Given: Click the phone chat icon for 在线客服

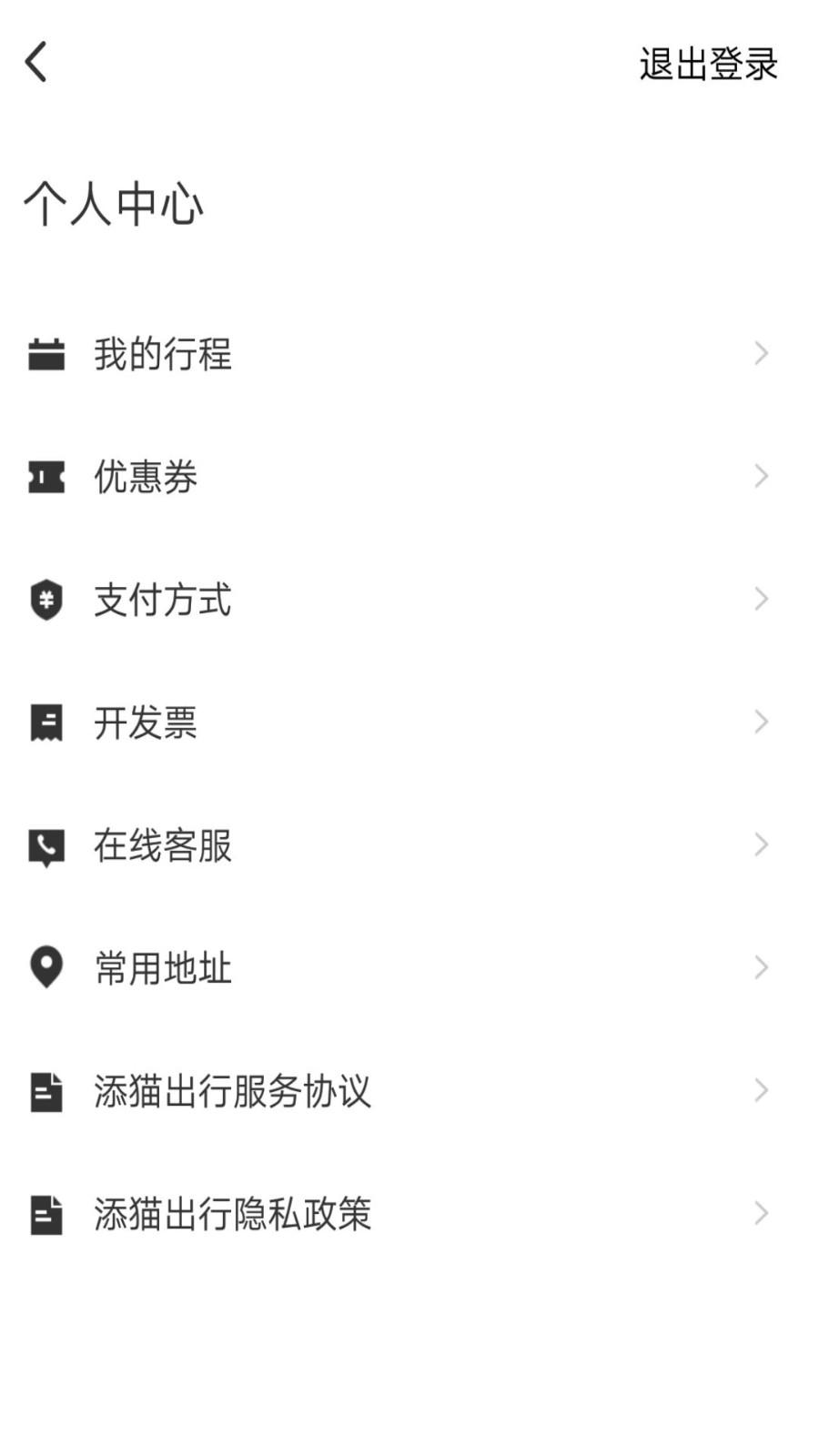Looking at the screenshot, I should [x=45, y=844].
